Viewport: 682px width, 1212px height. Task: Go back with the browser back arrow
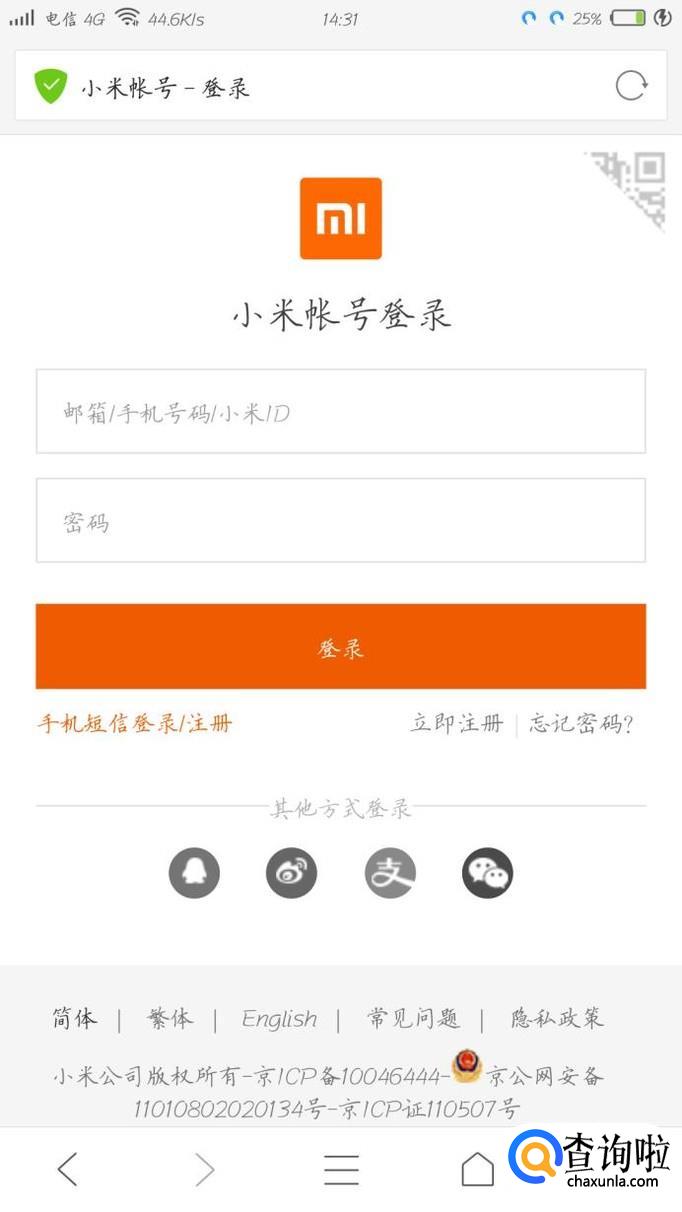pyautogui.click(x=67, y=1169)
